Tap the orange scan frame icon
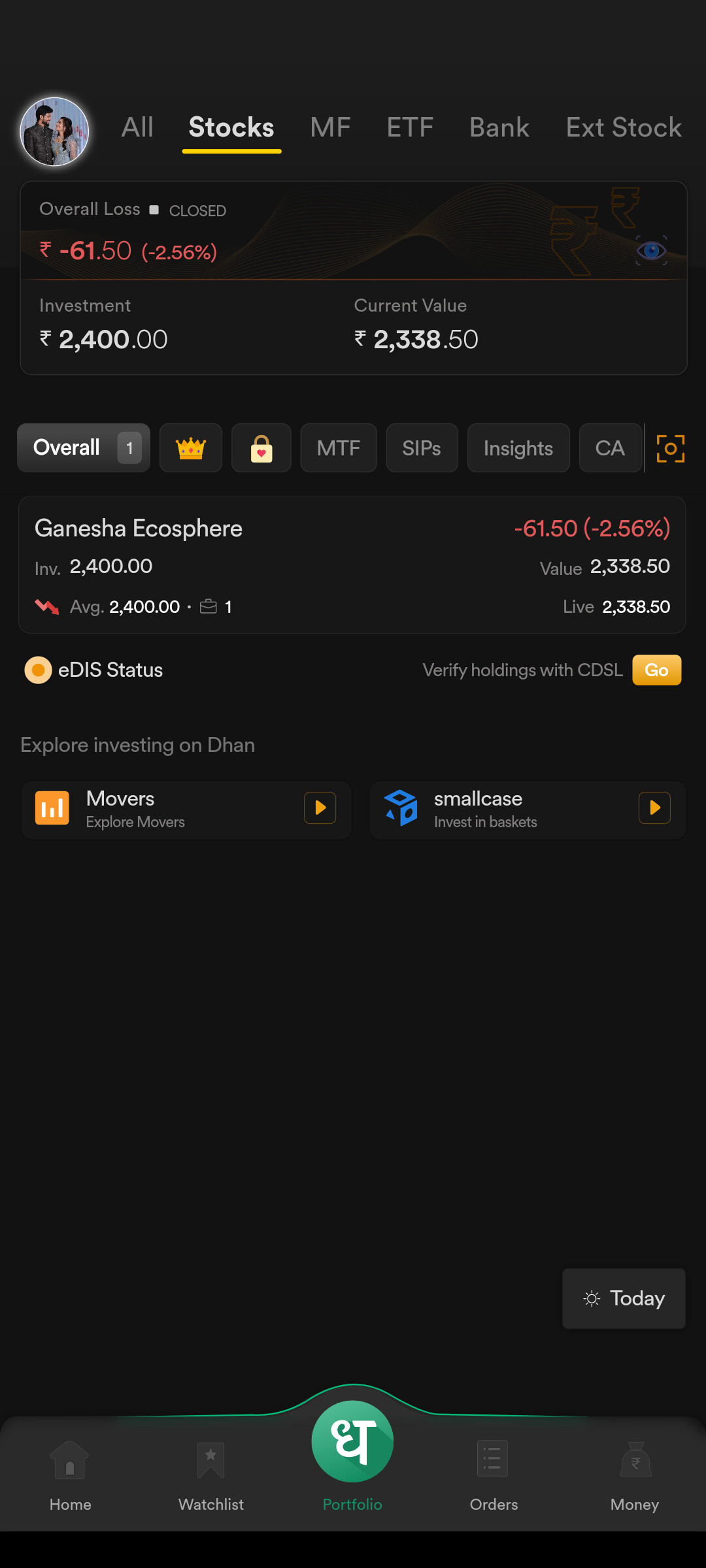The image size is (706, 1568). point(670,448)
